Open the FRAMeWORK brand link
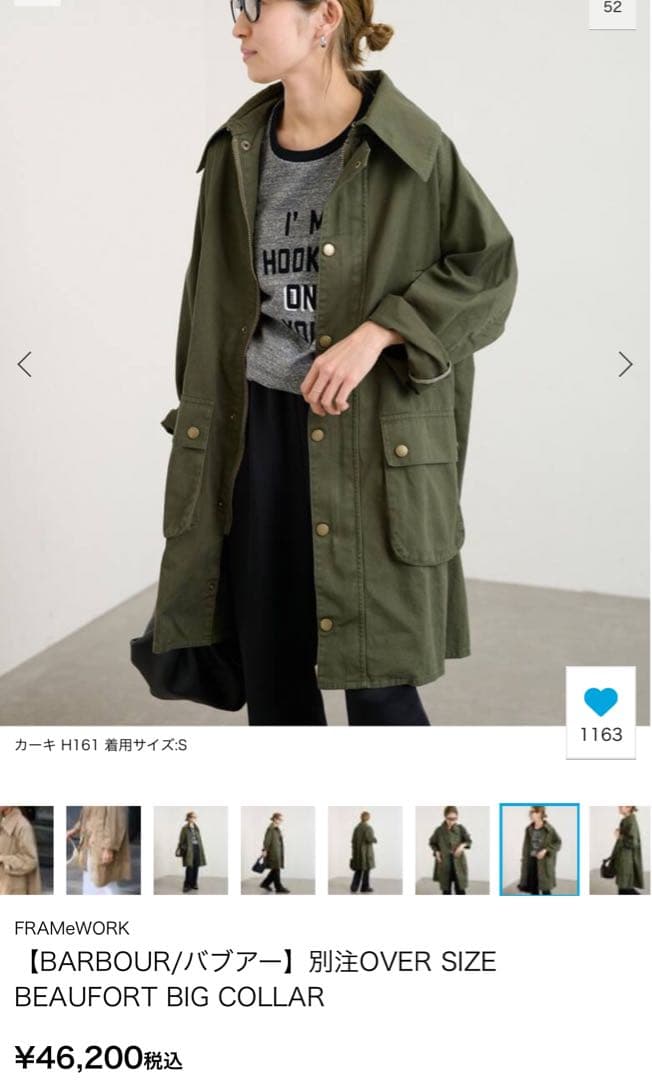This screenshot has width=652, height=1080. (72, 928)
